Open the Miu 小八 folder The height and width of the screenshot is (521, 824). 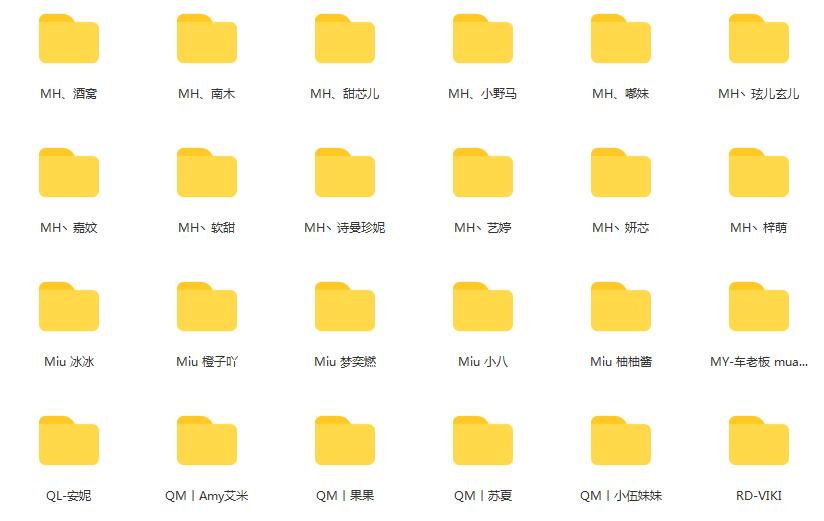(x=482, y=308)
